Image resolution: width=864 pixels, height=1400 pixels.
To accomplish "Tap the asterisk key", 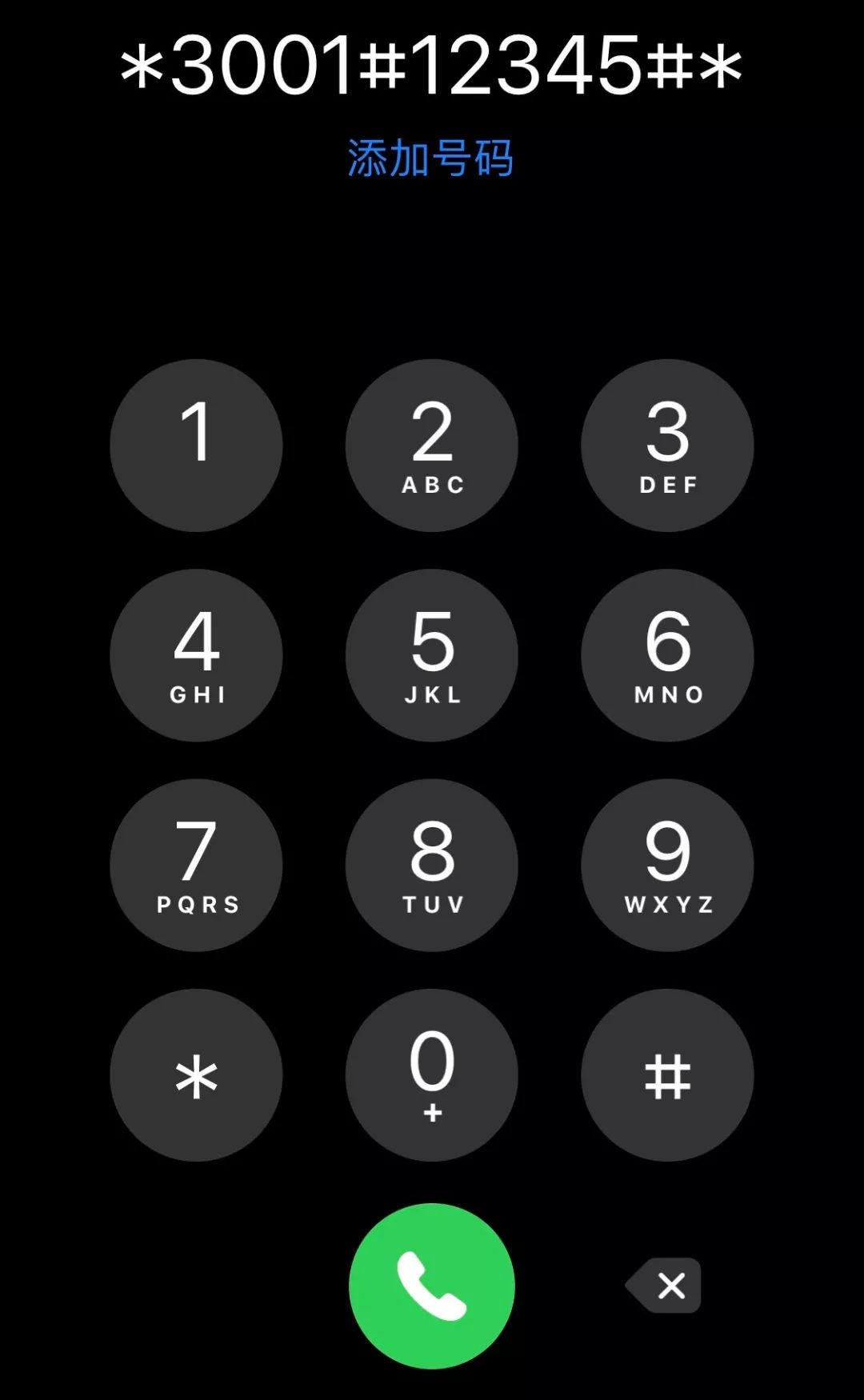I will tap(196, 1075).
